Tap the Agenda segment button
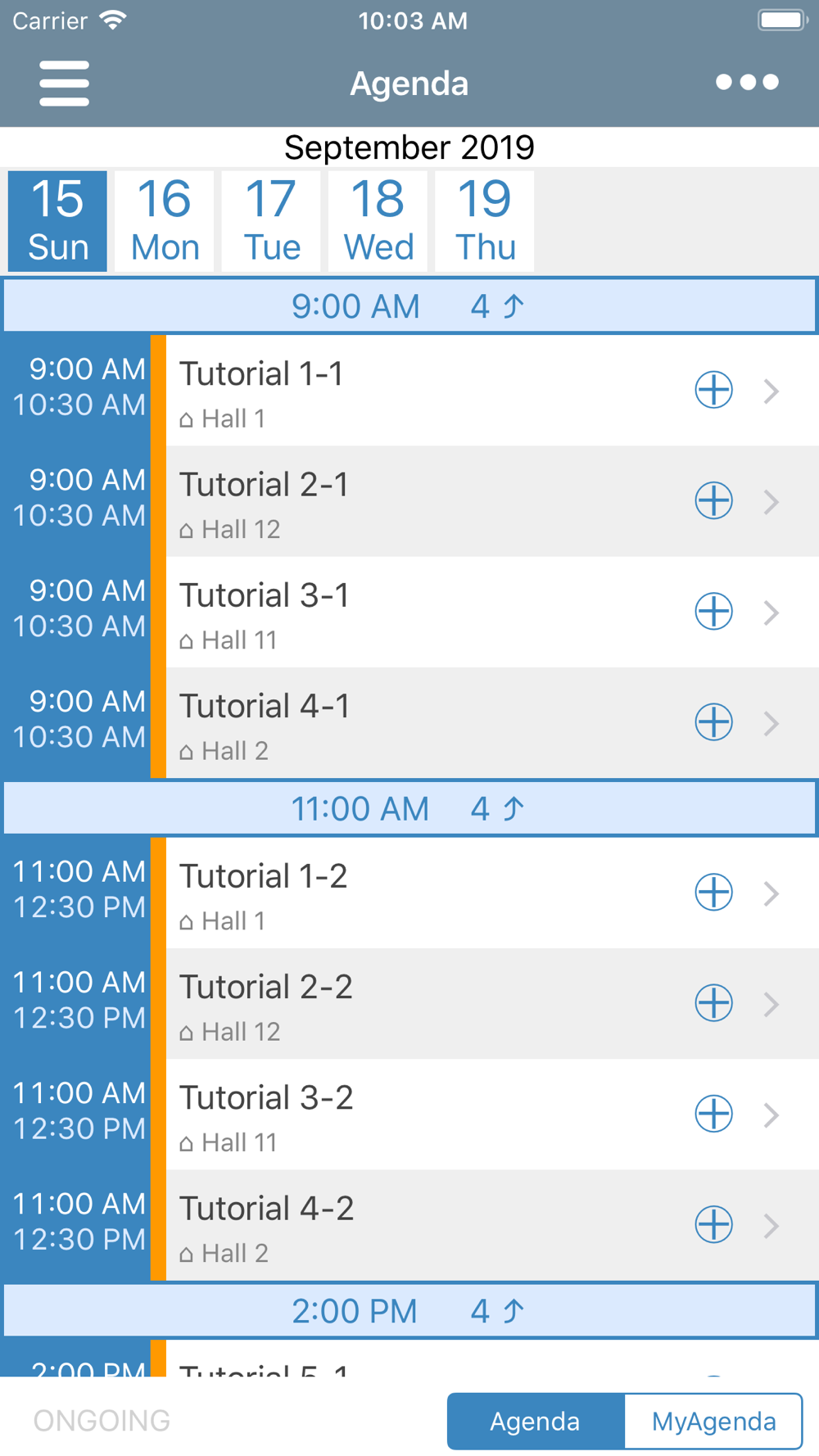The image size is (819, 1456). 536,1422
